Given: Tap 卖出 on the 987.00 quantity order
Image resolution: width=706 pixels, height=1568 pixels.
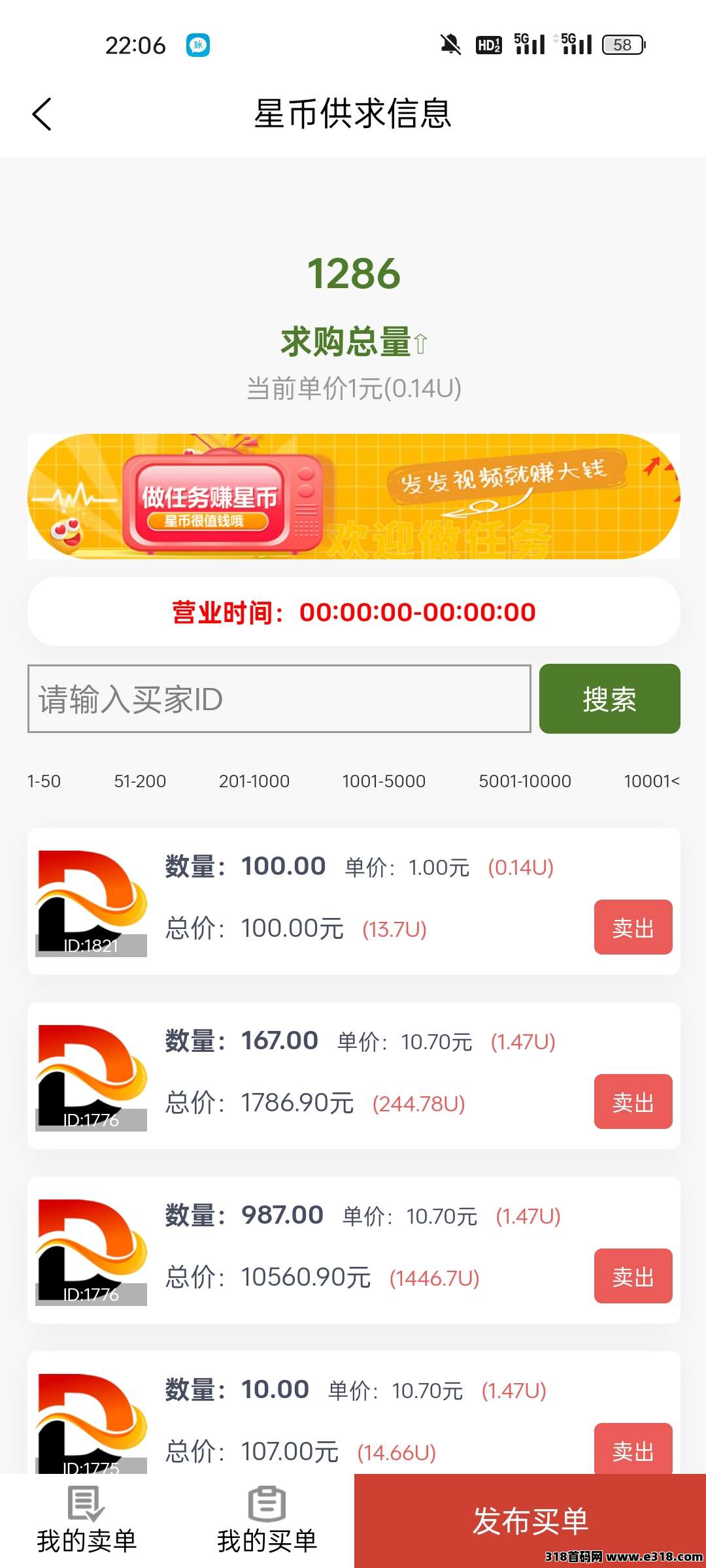Looking at the screenshot, I should point(633,1276).
